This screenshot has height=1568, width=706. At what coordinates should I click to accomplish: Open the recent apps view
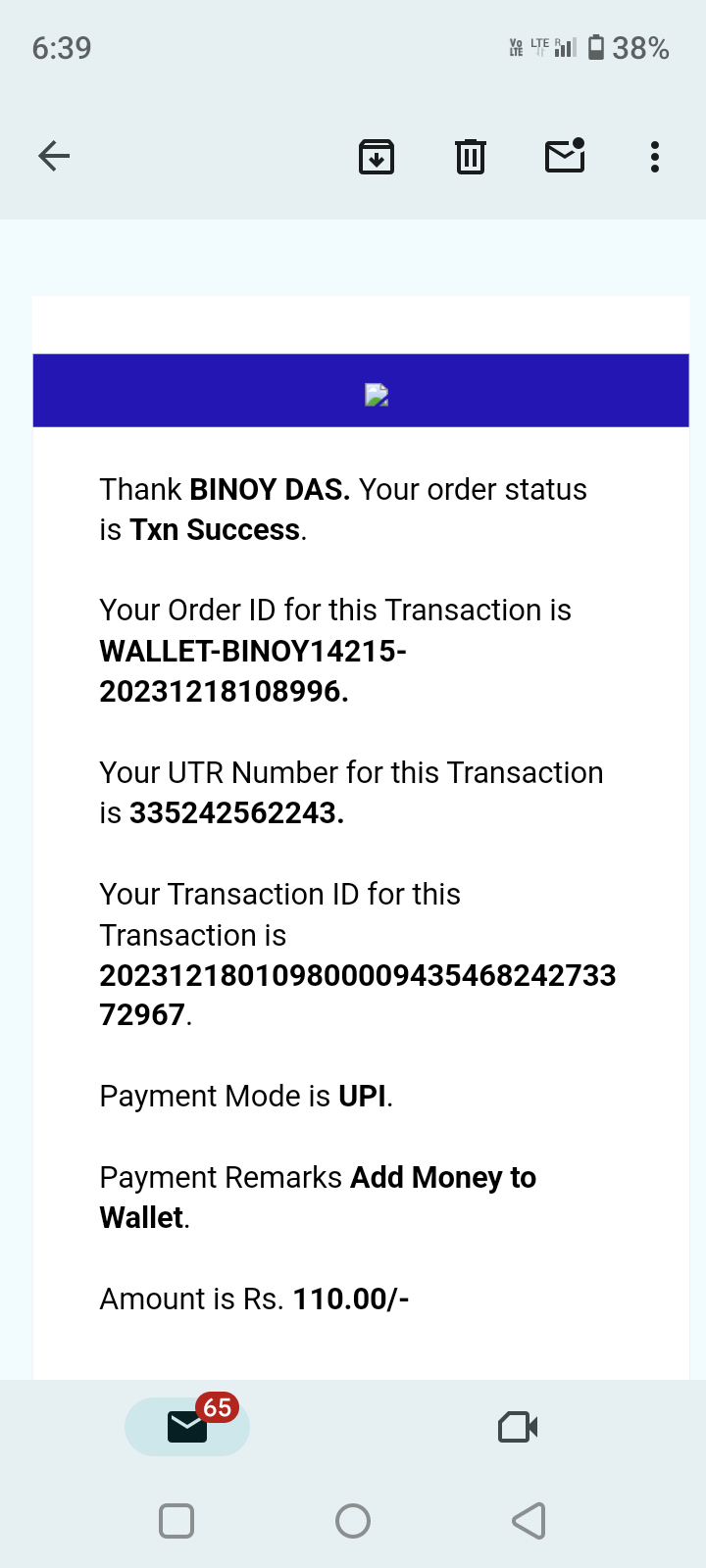(x=176, y=1521)
